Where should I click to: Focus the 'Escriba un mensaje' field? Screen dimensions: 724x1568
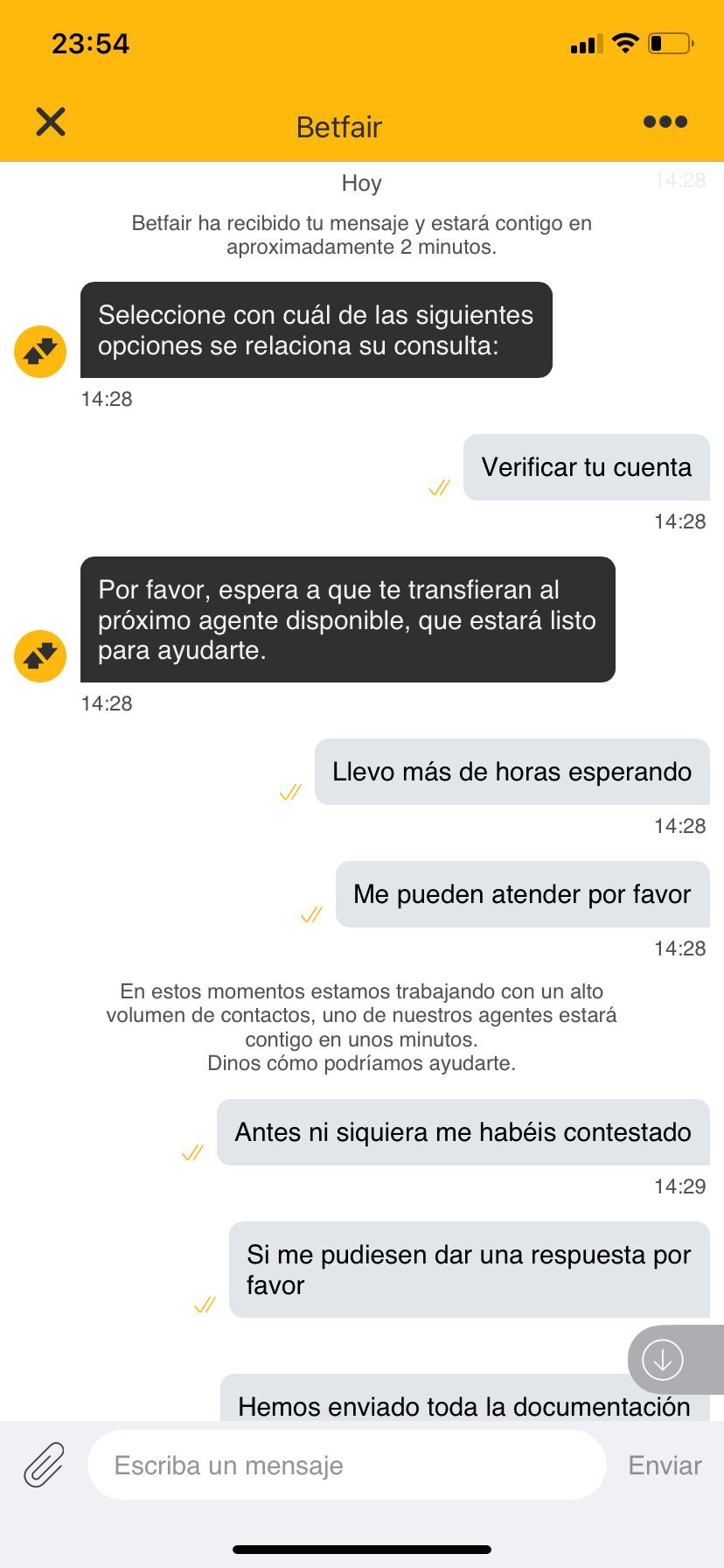pos(347,1465)
